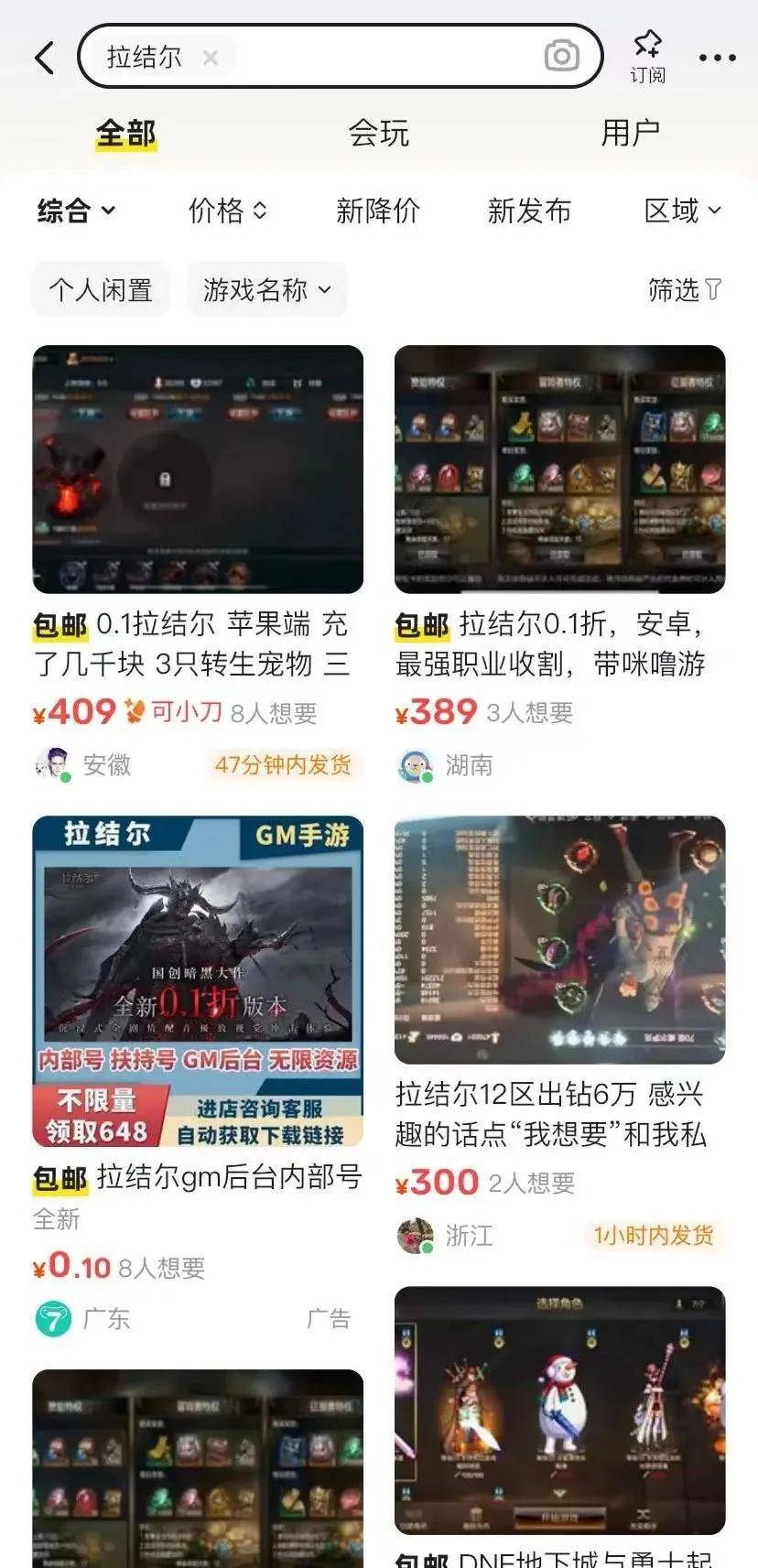Screen dimensions: 758x1568
Task: Subscribe to this search via 订阅
Action: click(647, 57)
